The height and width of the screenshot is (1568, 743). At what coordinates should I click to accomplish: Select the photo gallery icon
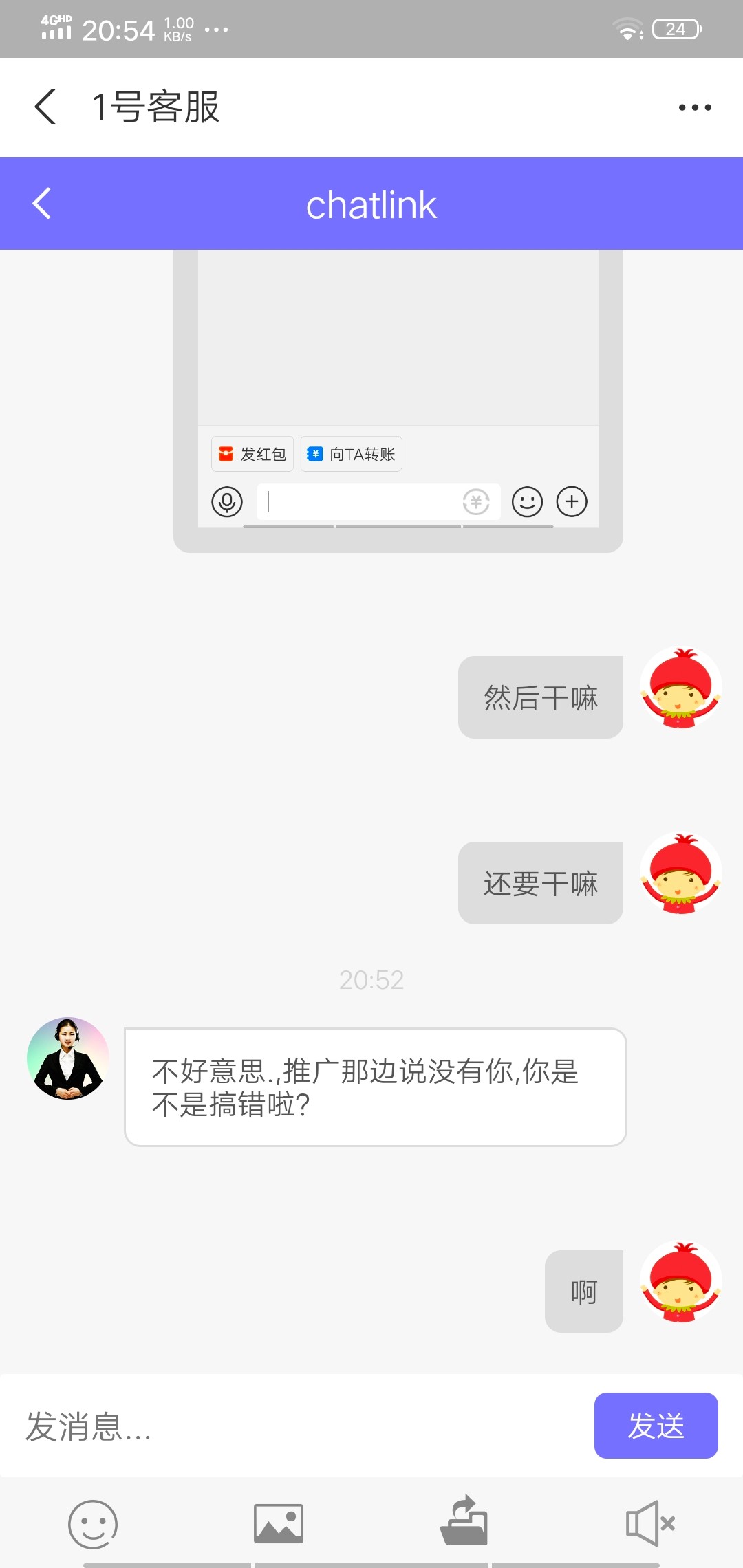[279, 1521]
